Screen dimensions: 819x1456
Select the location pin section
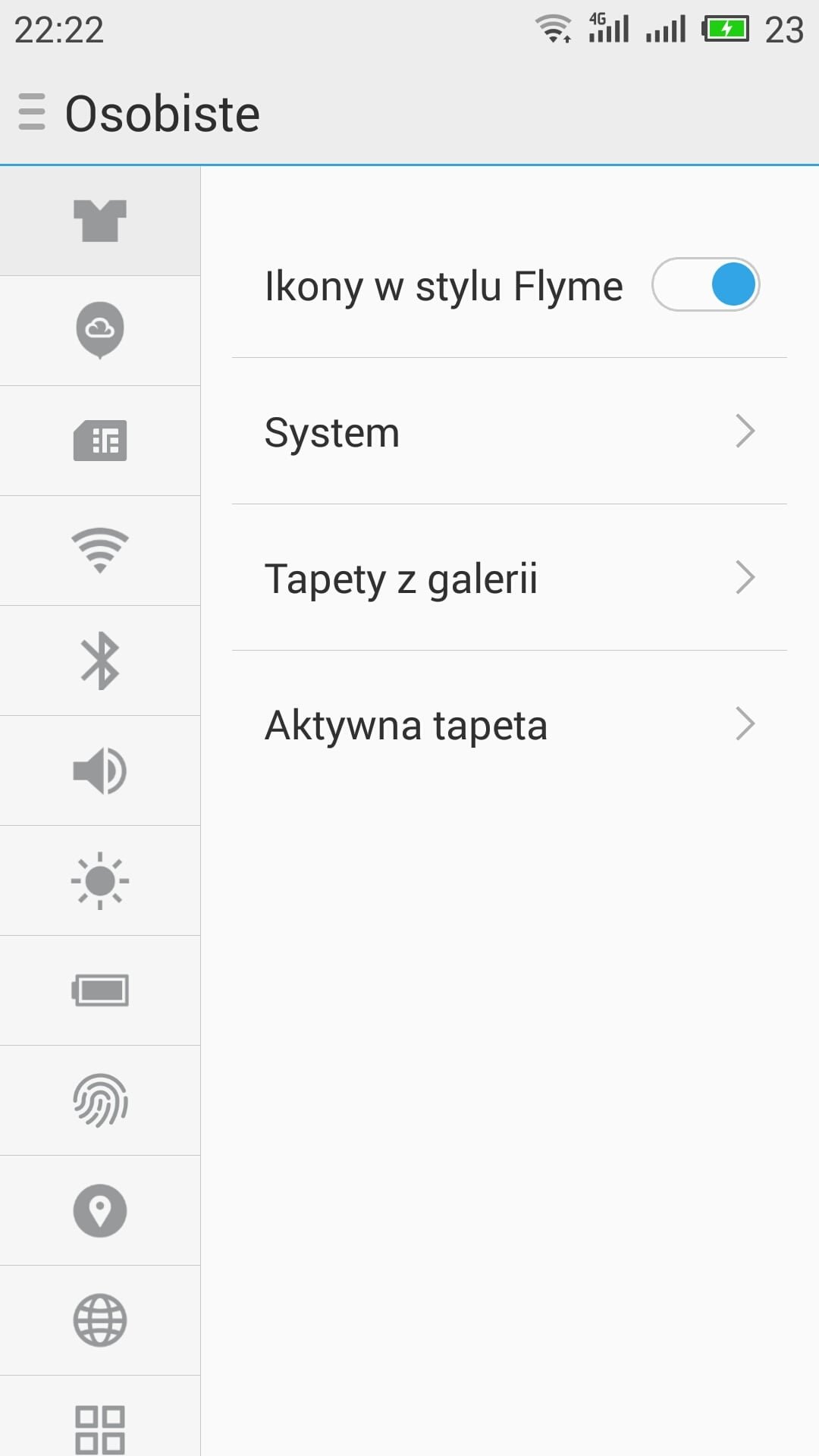click(100, 1210)
